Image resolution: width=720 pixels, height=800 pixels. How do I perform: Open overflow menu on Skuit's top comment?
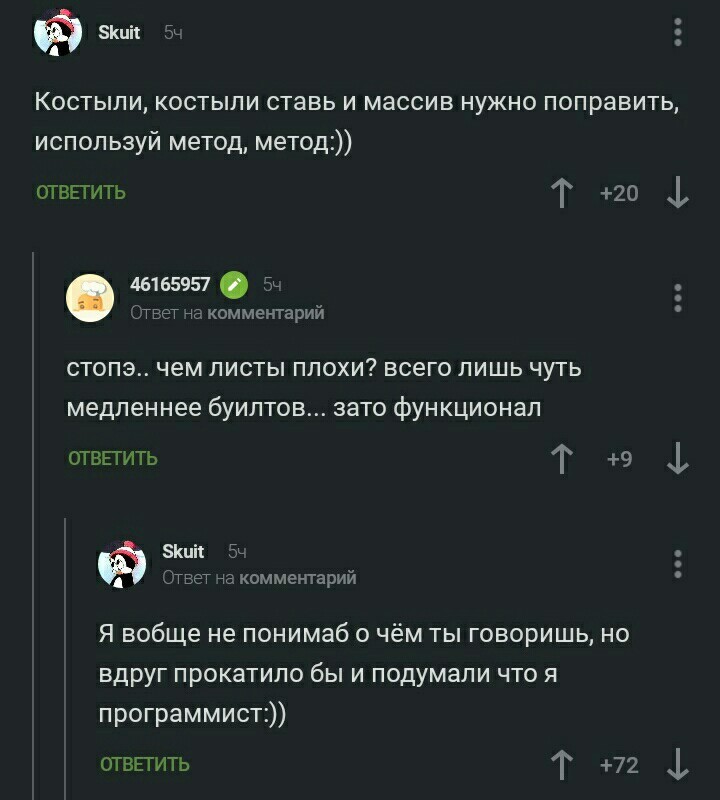678,32
